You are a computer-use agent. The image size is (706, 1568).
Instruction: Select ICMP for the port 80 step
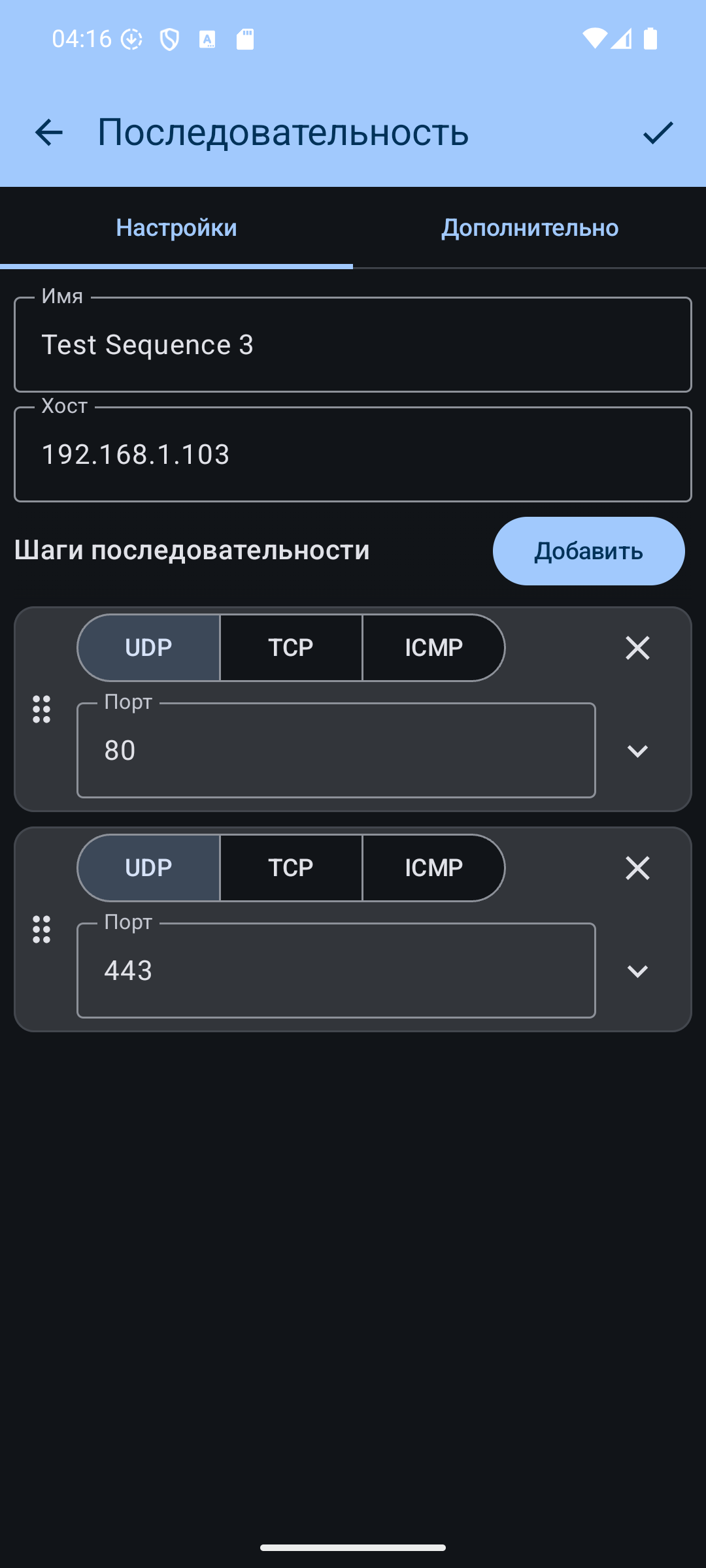[433, 648]
